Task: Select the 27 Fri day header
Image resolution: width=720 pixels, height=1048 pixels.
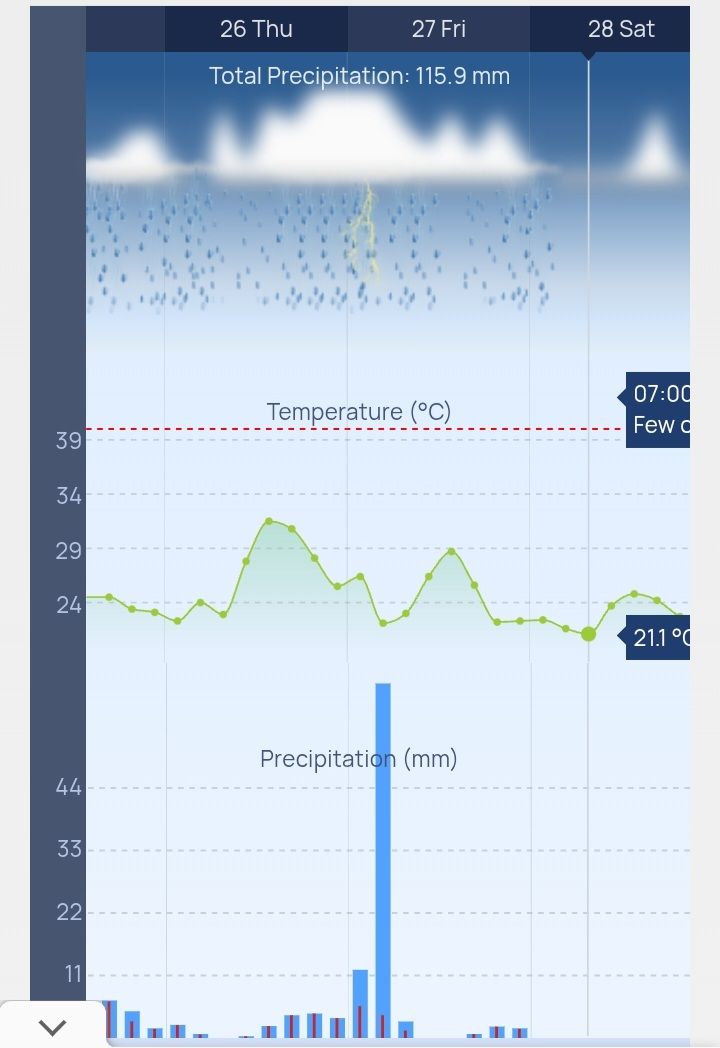Action: pos(439,29)
